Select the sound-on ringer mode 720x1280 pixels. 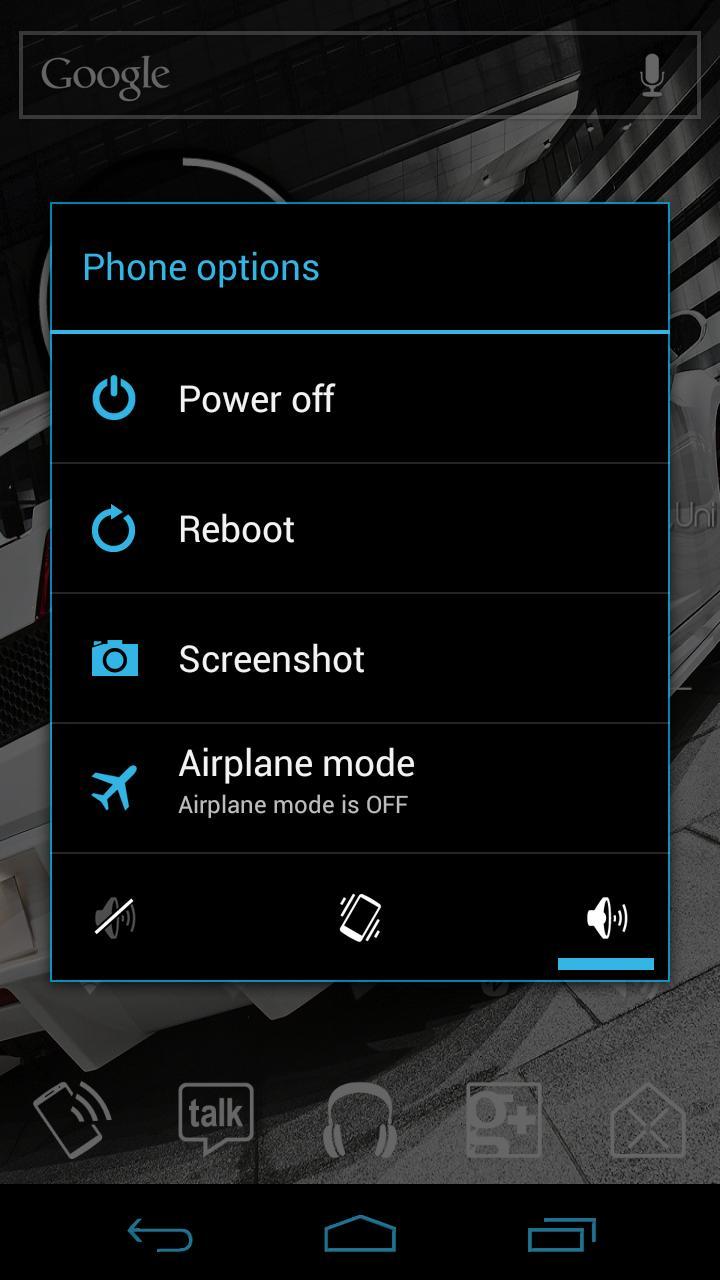coord(606,916)
